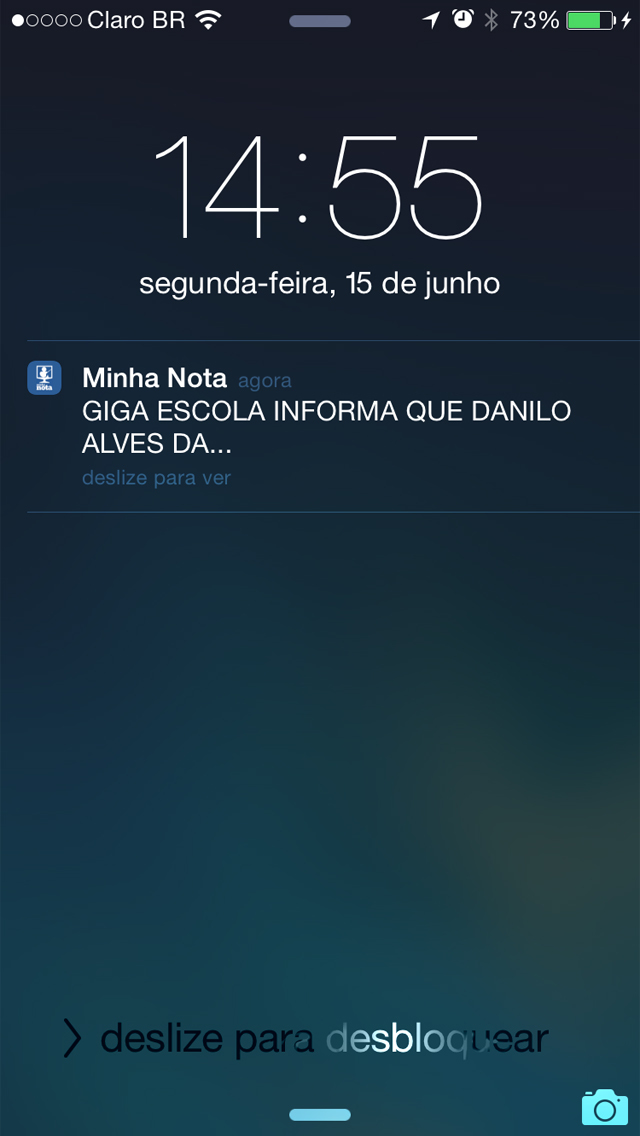Tap the Control Center grabber at bottom

click(320, 1114)
